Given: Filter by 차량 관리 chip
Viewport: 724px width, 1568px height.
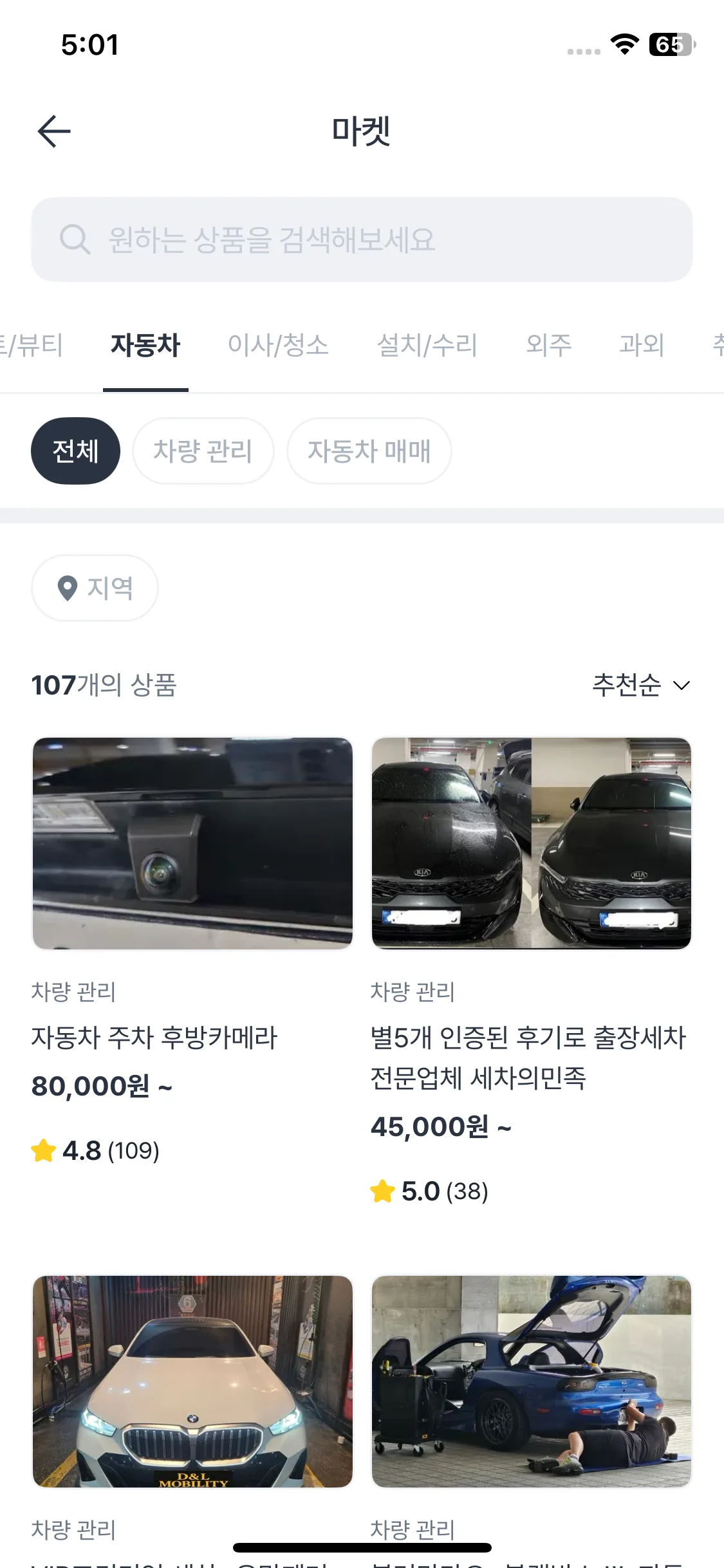Looking at the screenshot, I should tap(203, 451).
